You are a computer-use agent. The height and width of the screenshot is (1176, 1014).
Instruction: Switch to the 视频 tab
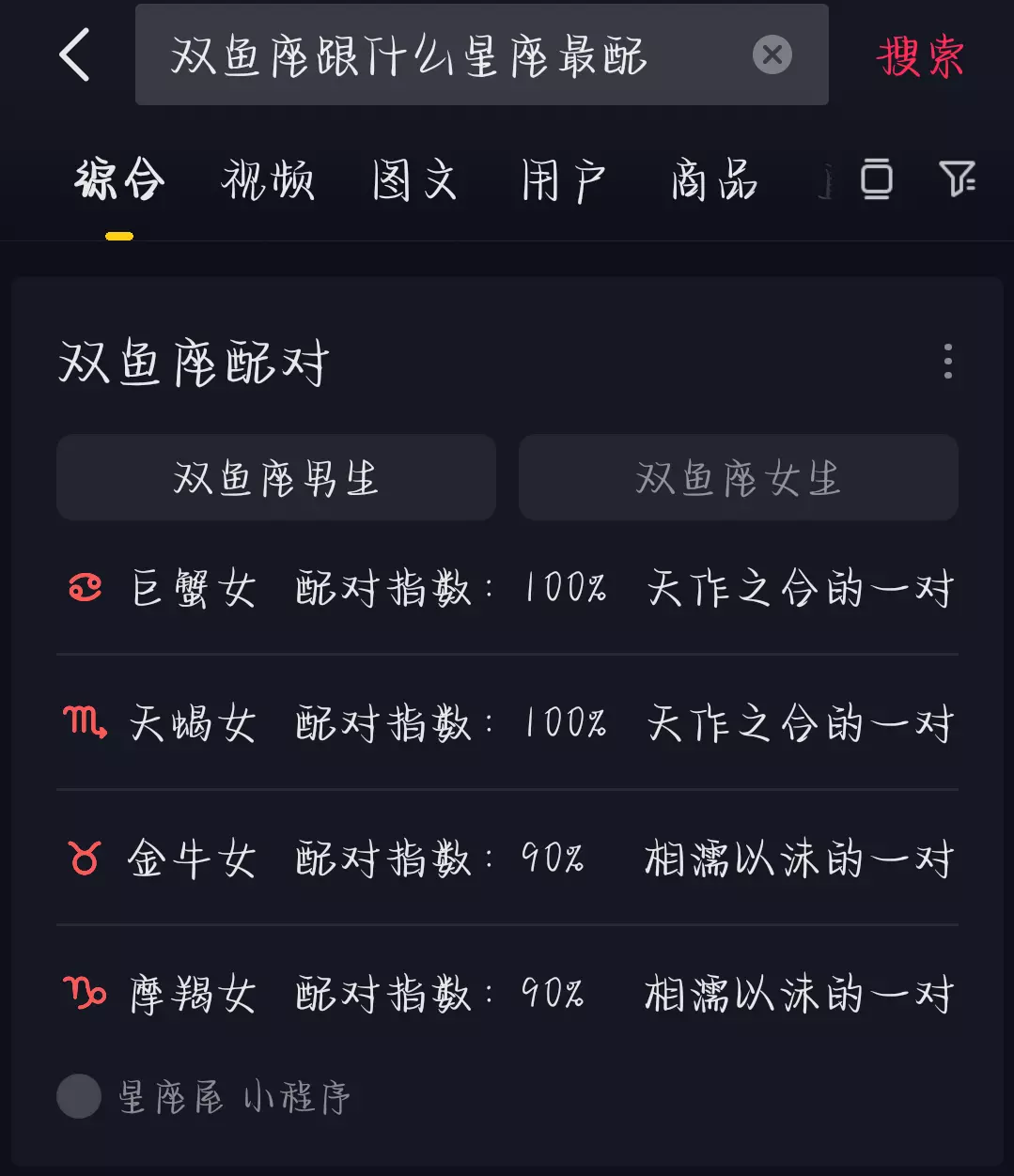[268, 180]
